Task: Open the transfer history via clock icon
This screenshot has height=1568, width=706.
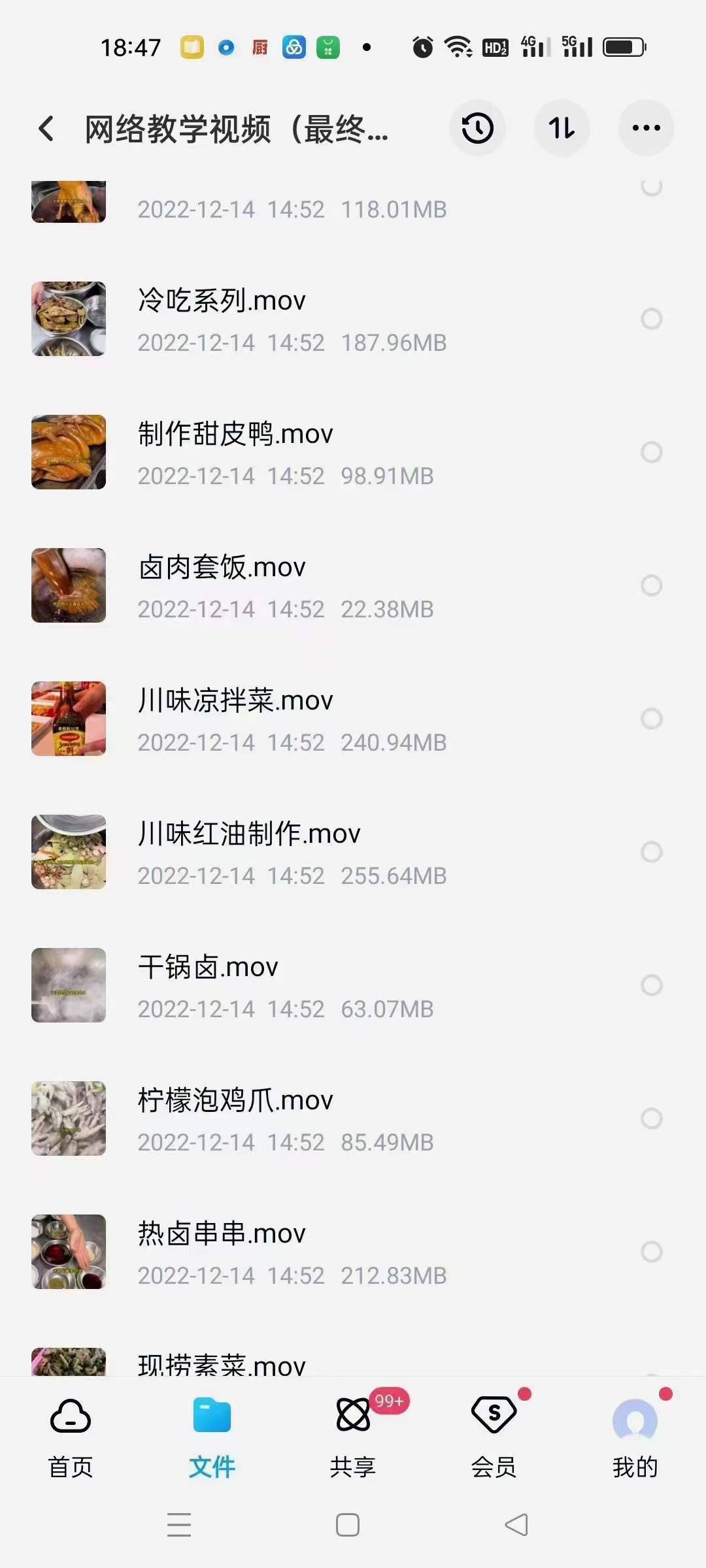Action: click(478, 128)
